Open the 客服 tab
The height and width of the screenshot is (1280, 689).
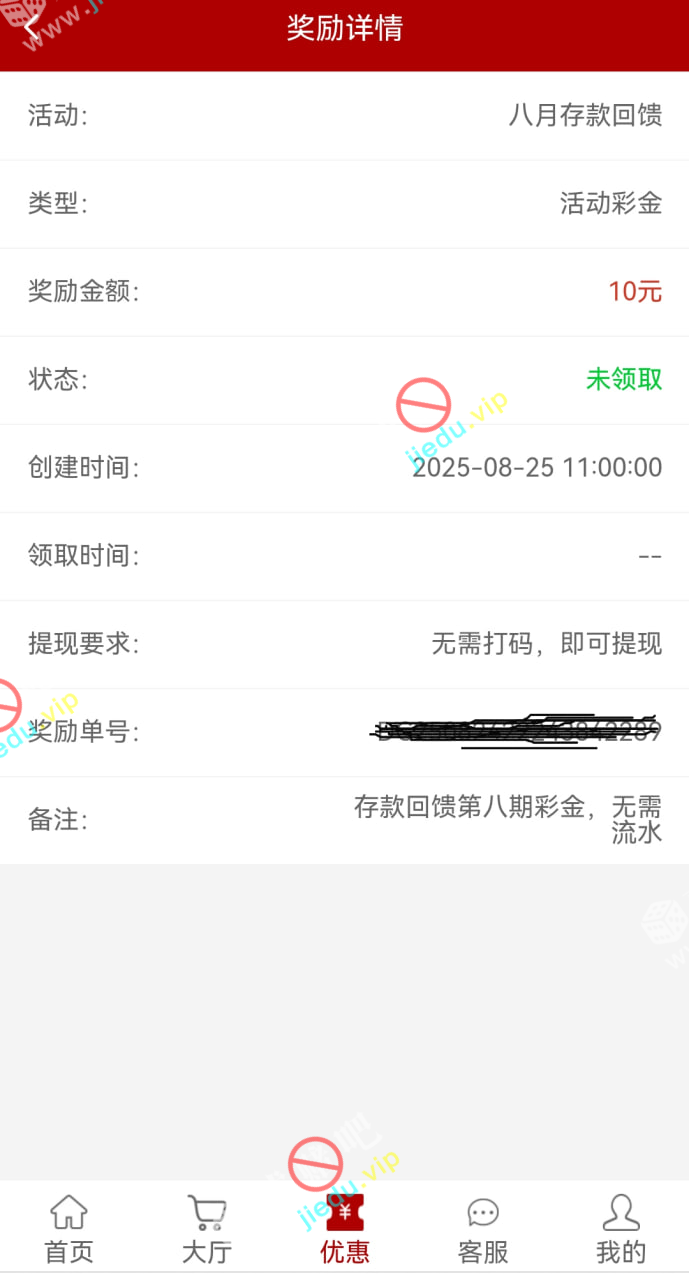pos(483,1228)
